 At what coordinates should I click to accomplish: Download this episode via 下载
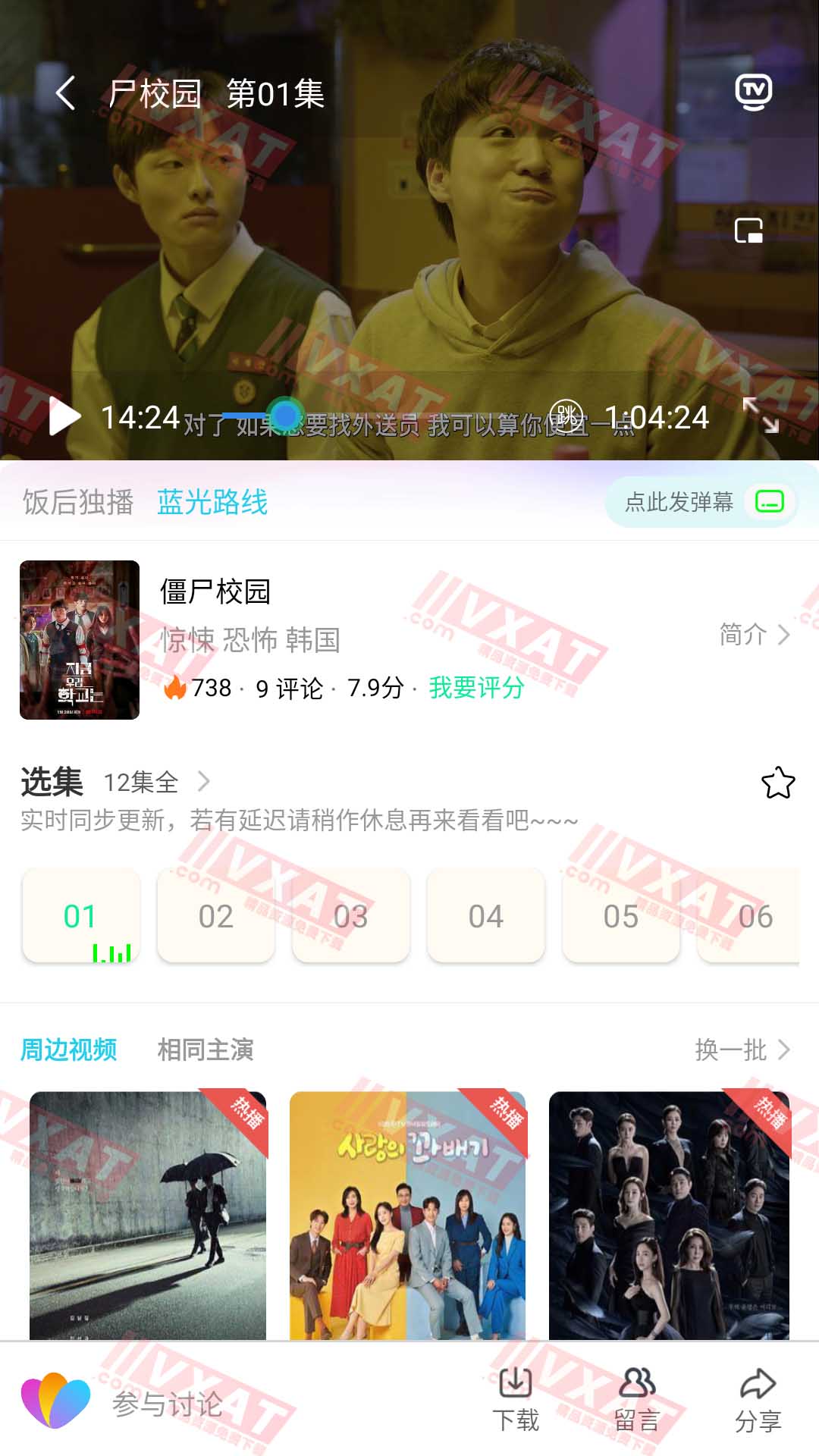tap(516, 1400)
